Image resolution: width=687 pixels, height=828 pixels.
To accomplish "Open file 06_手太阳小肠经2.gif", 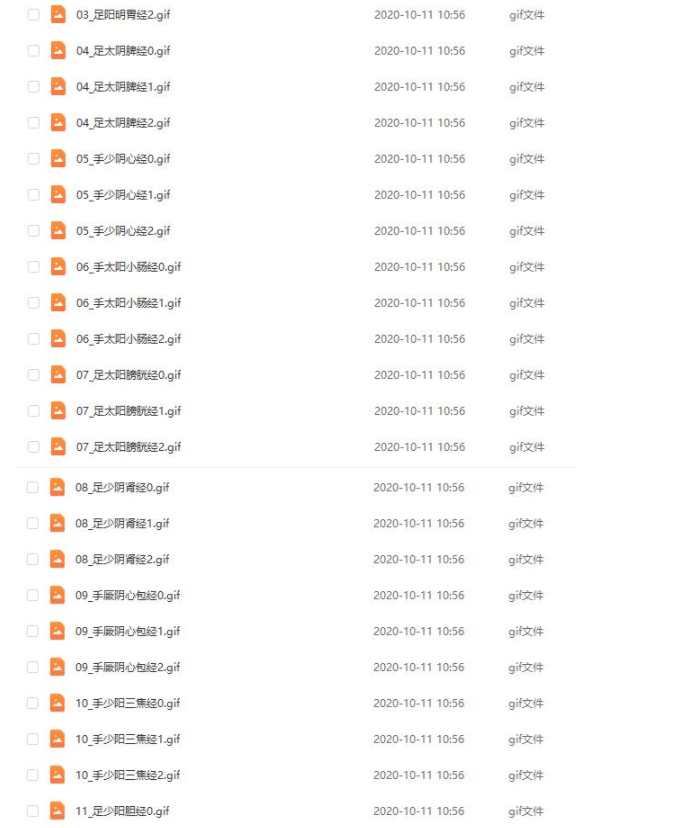I will click(128, 339).
